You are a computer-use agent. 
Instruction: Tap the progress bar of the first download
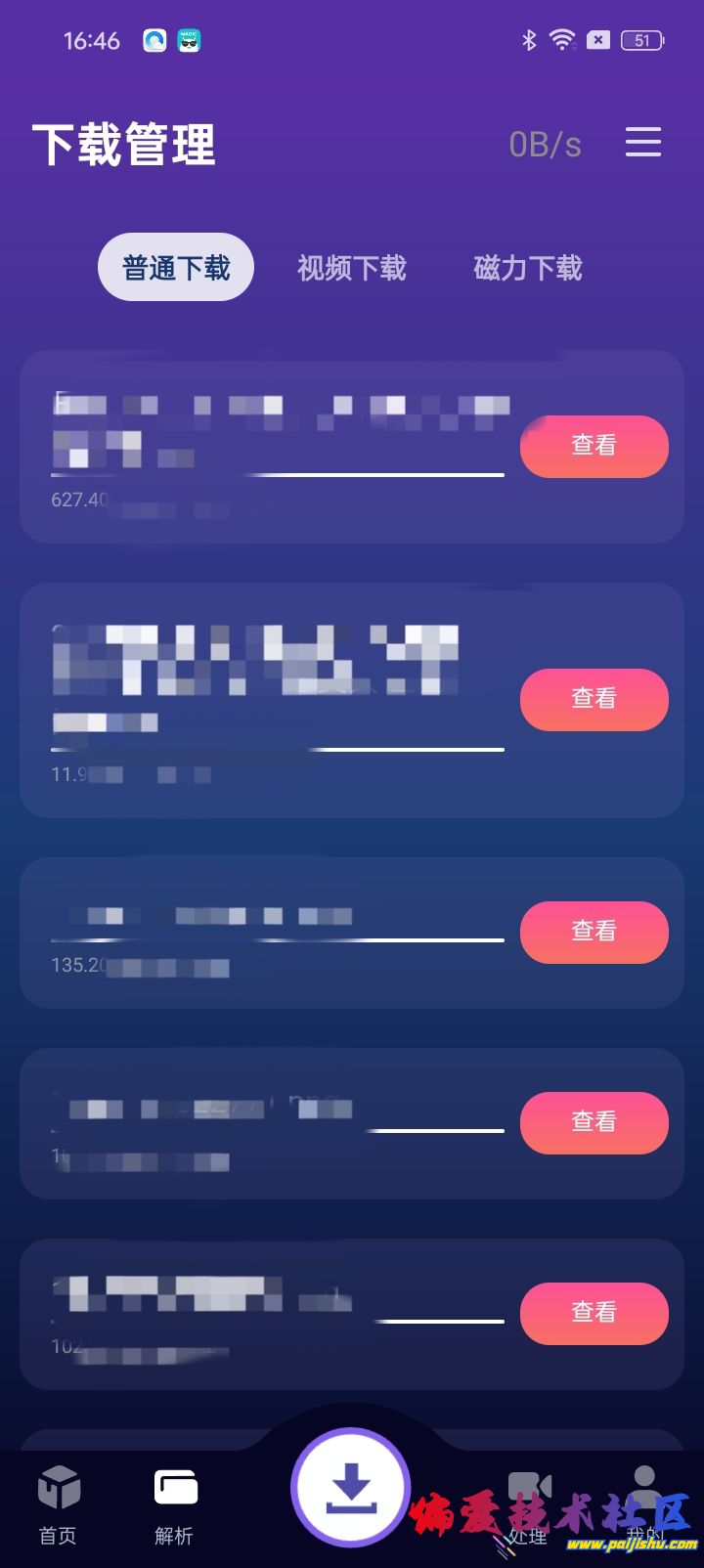coord(279,475)
